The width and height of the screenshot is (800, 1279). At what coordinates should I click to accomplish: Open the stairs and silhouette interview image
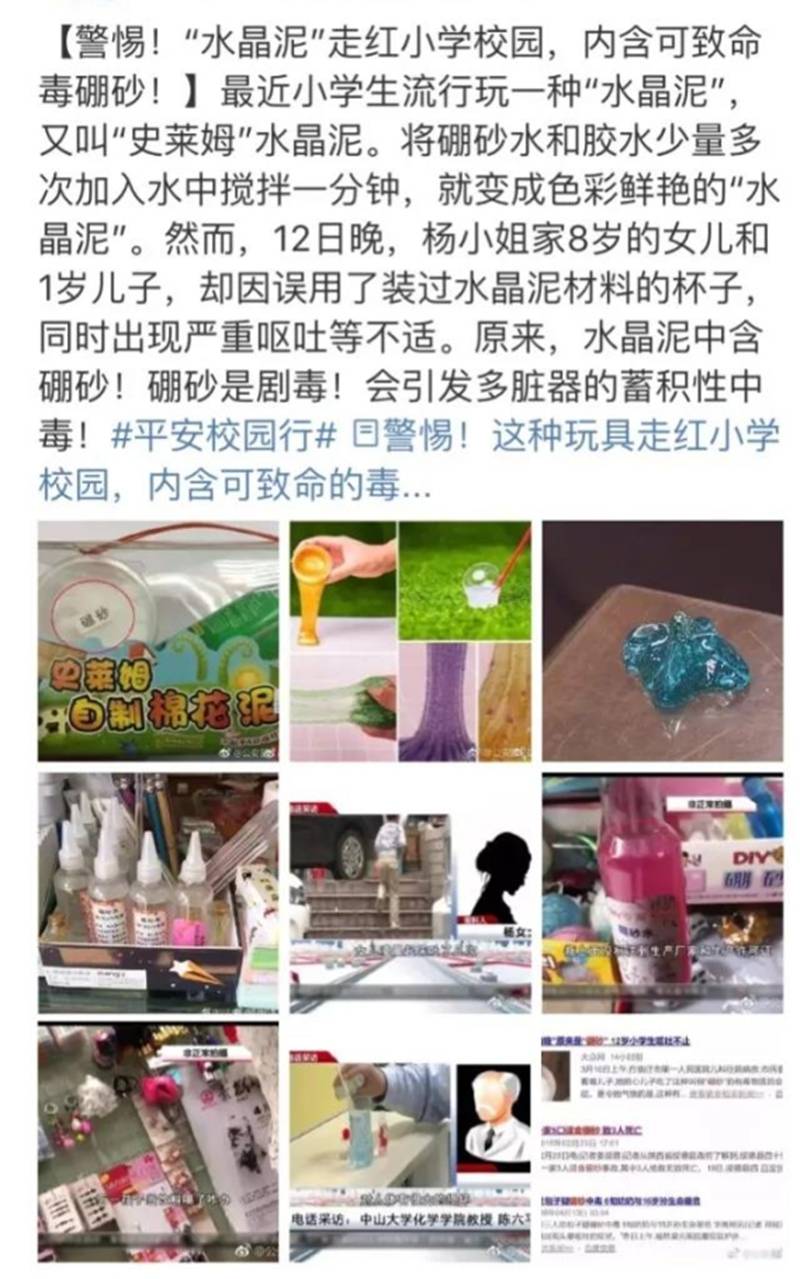click(410, 893)
